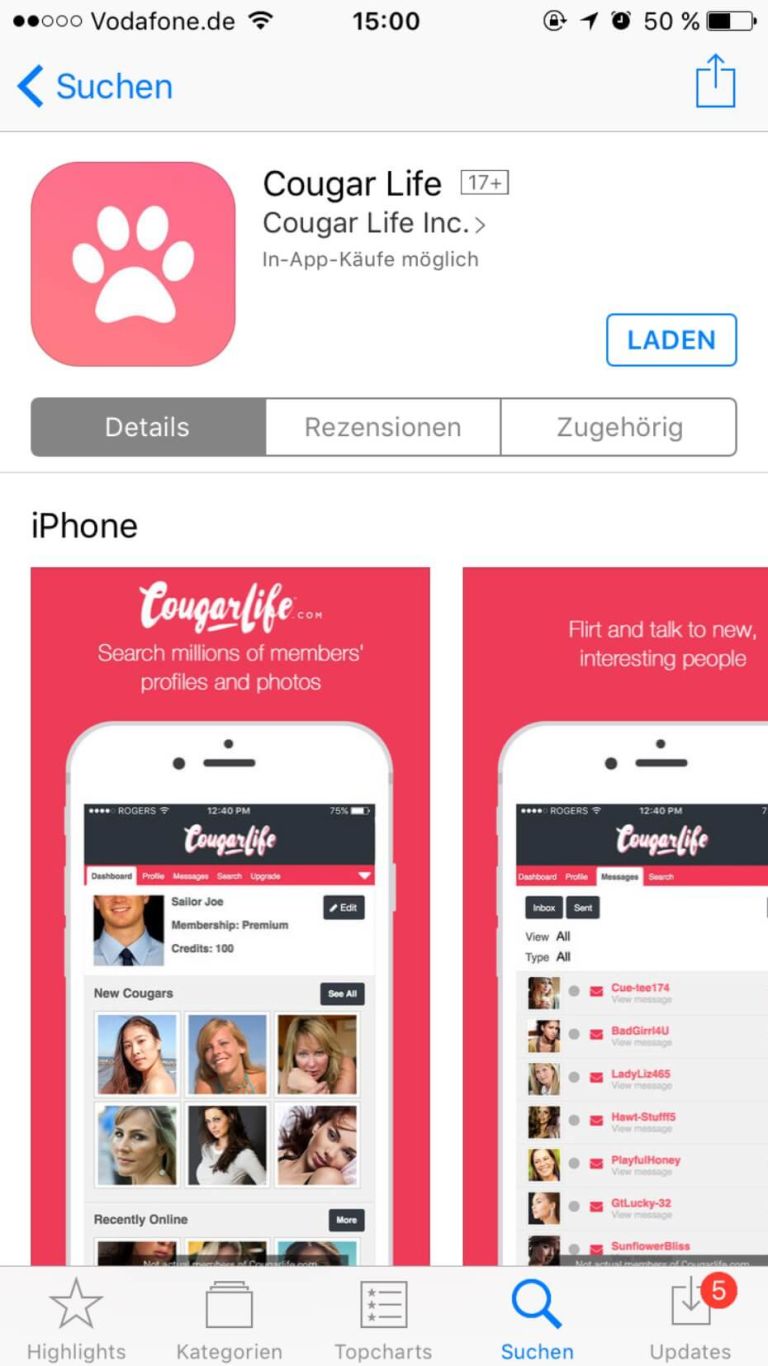
Task: Switch to the Rezensionen segment
Action: tap(383, 428)
